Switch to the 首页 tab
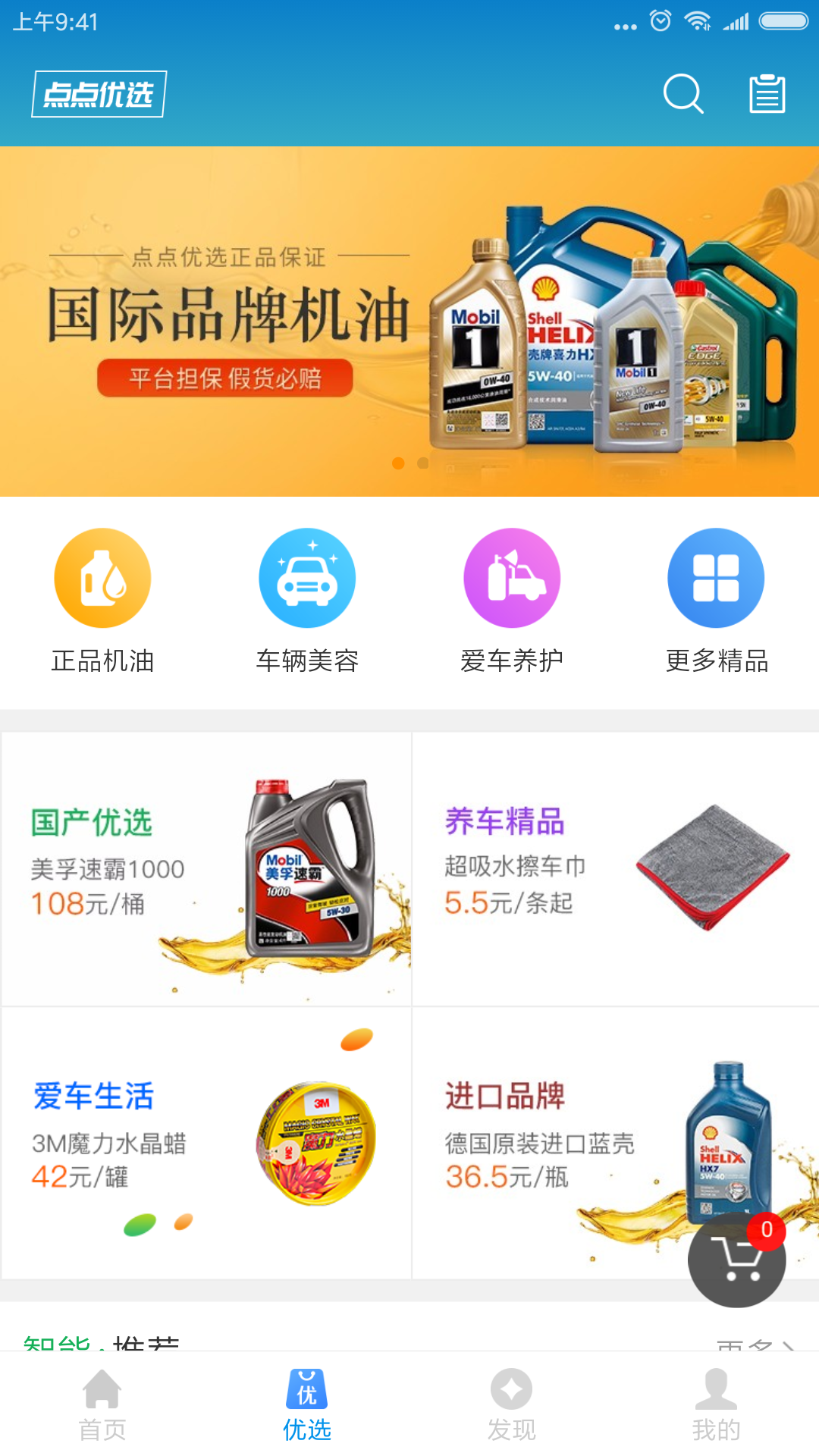The image size is (819, 1456). point(102,1404)
